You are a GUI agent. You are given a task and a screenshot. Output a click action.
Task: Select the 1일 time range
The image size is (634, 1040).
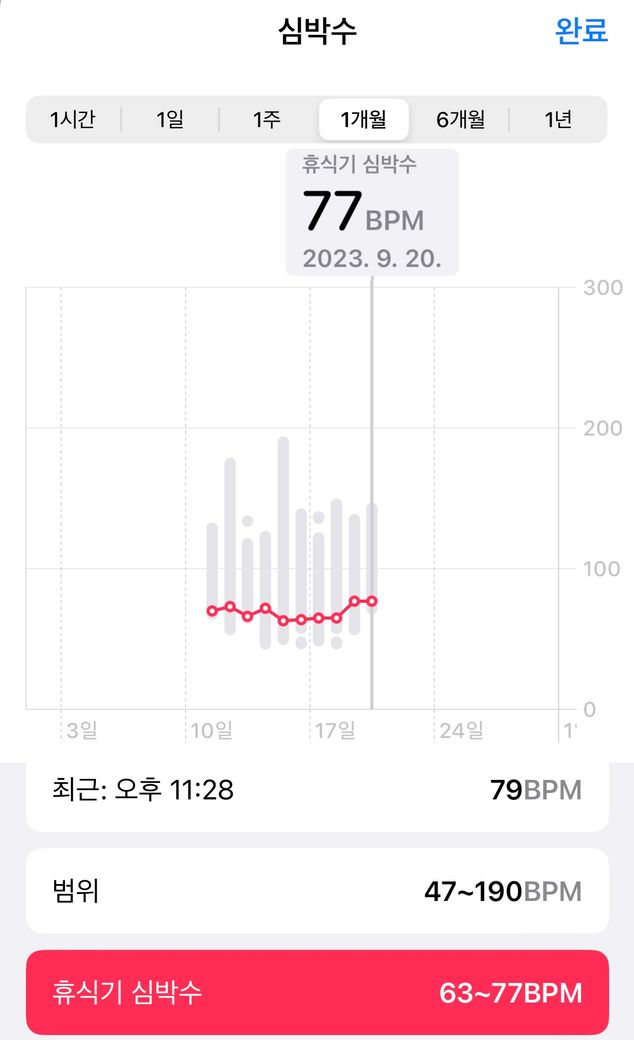point(170,120)
